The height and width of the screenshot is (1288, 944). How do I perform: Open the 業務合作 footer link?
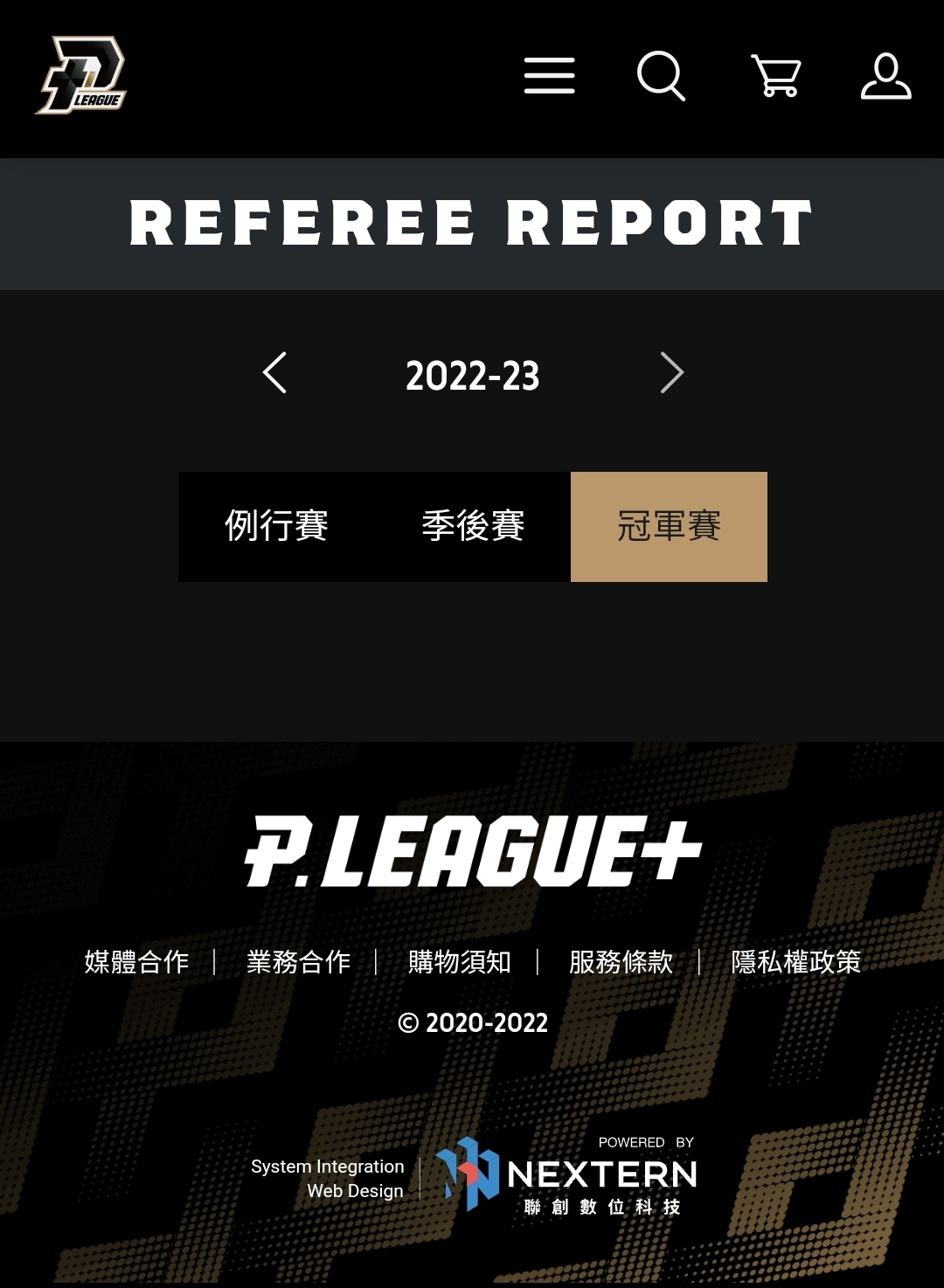click(298, 962)
